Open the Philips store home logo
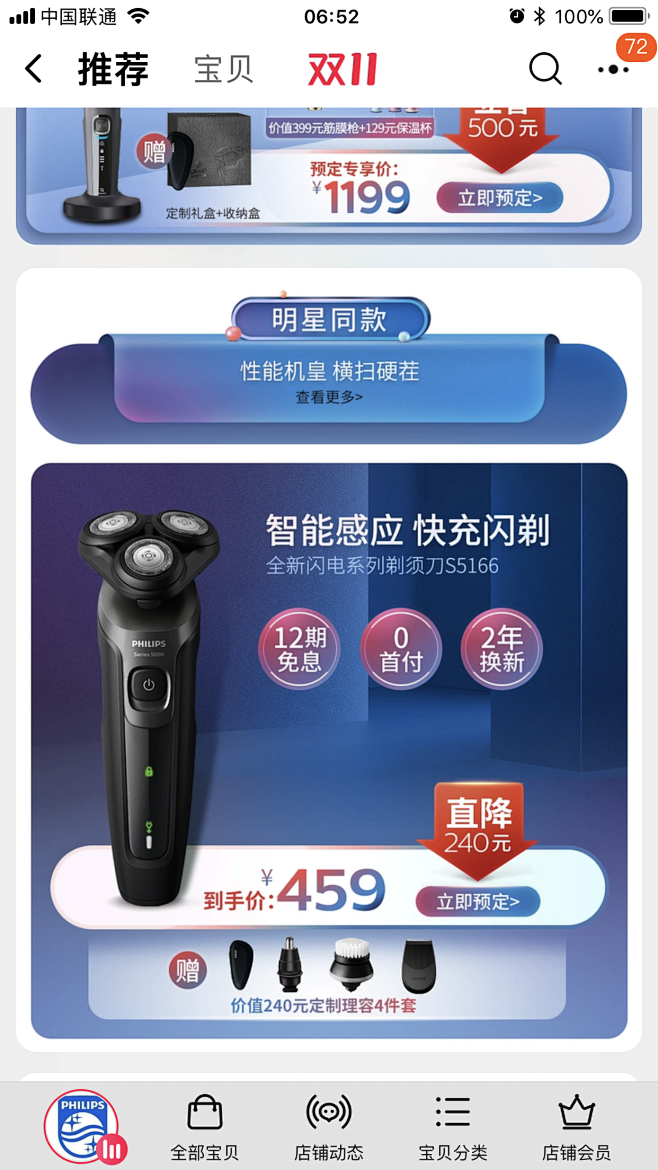The height and width of the screenshot is (1170, 658). (84, 1127)
